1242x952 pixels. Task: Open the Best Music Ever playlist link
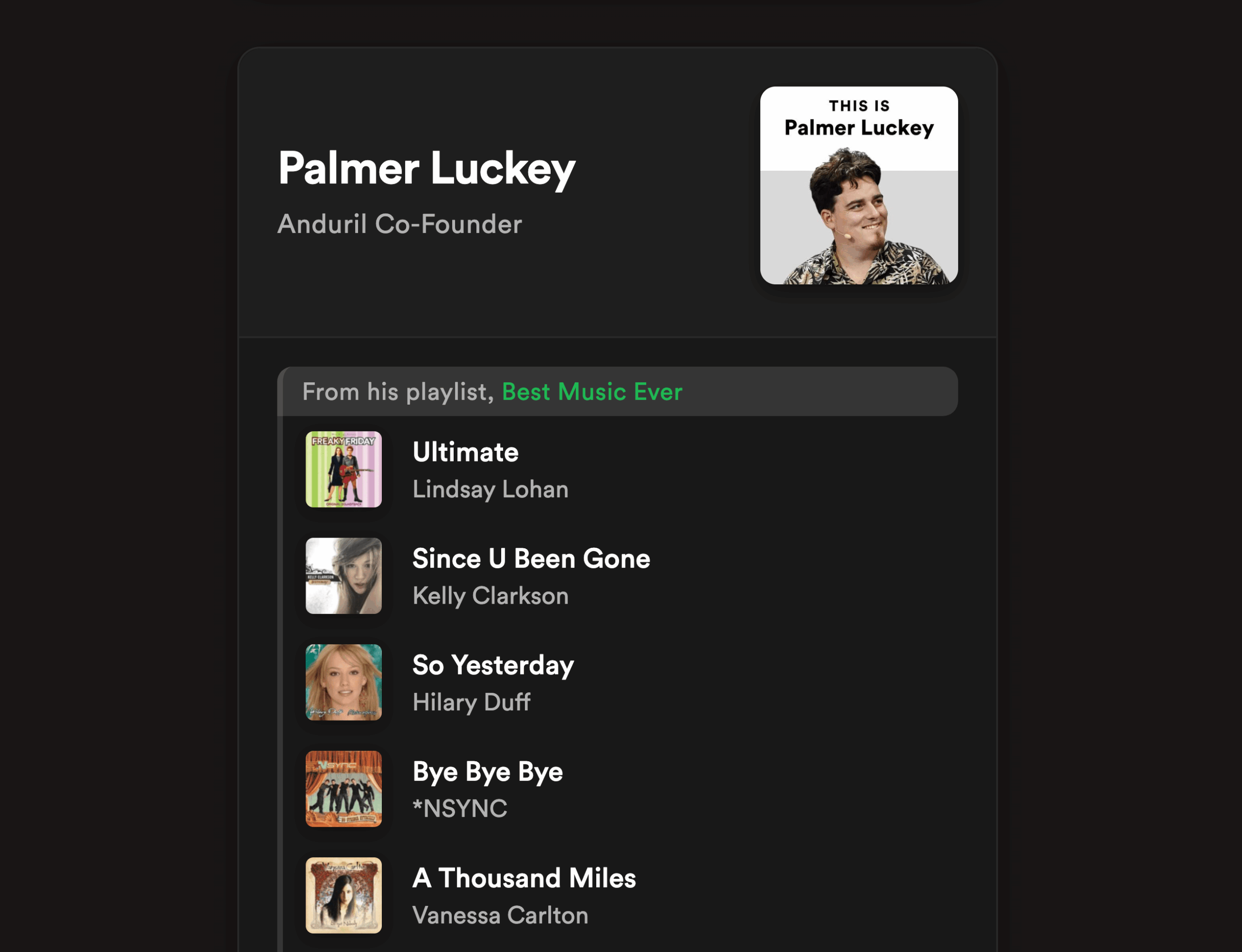coord(591,392)
